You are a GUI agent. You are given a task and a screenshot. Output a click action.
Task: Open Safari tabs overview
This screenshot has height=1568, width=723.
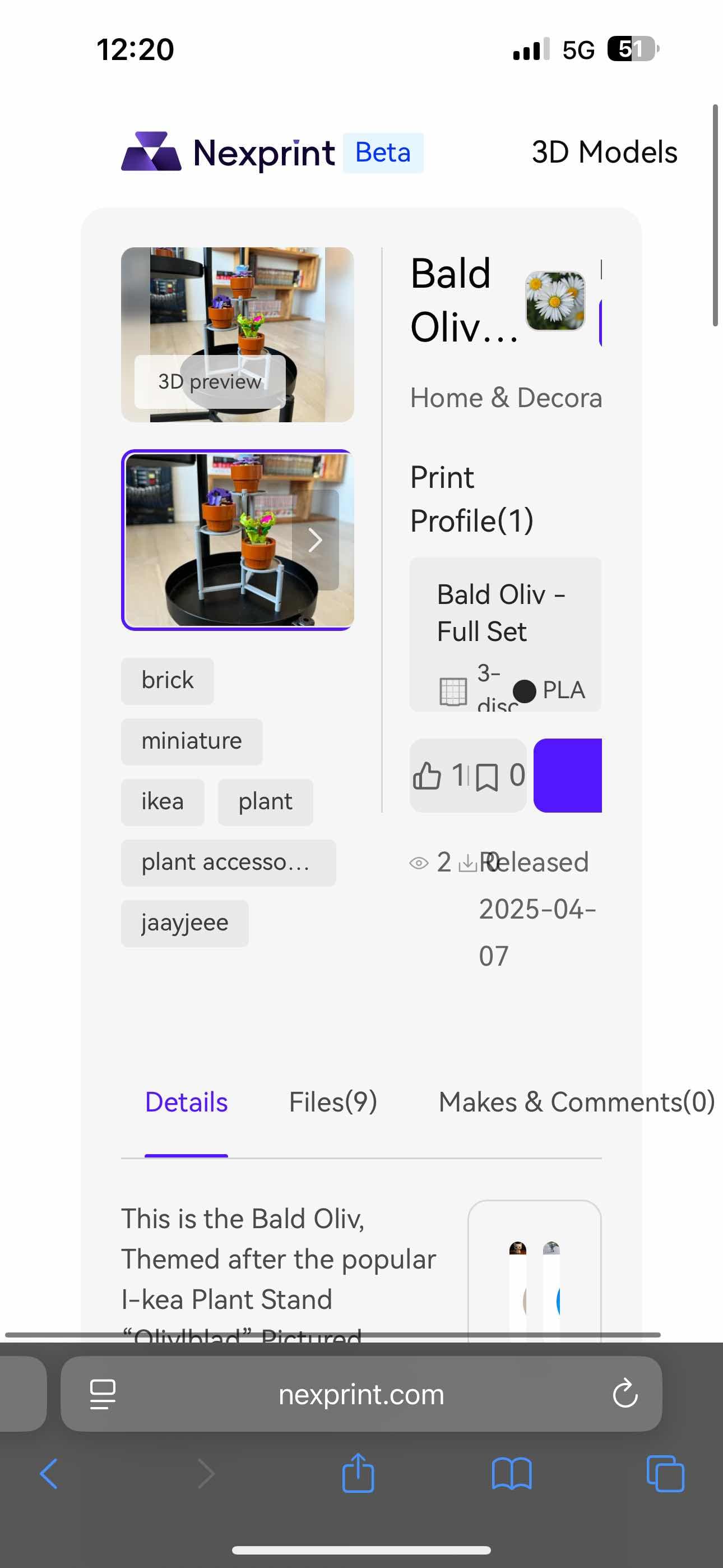665,1474
